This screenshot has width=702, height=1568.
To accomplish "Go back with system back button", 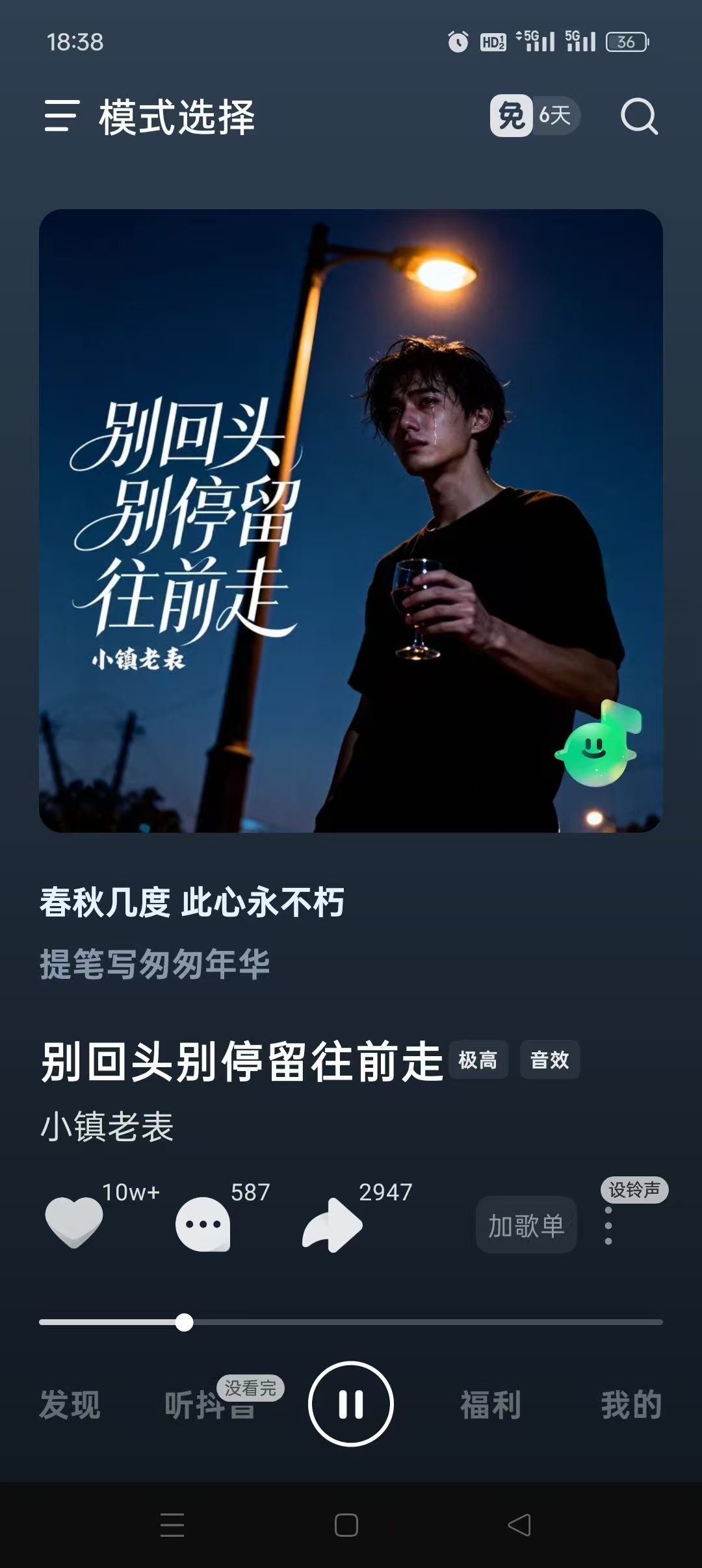I will 519,1524.
